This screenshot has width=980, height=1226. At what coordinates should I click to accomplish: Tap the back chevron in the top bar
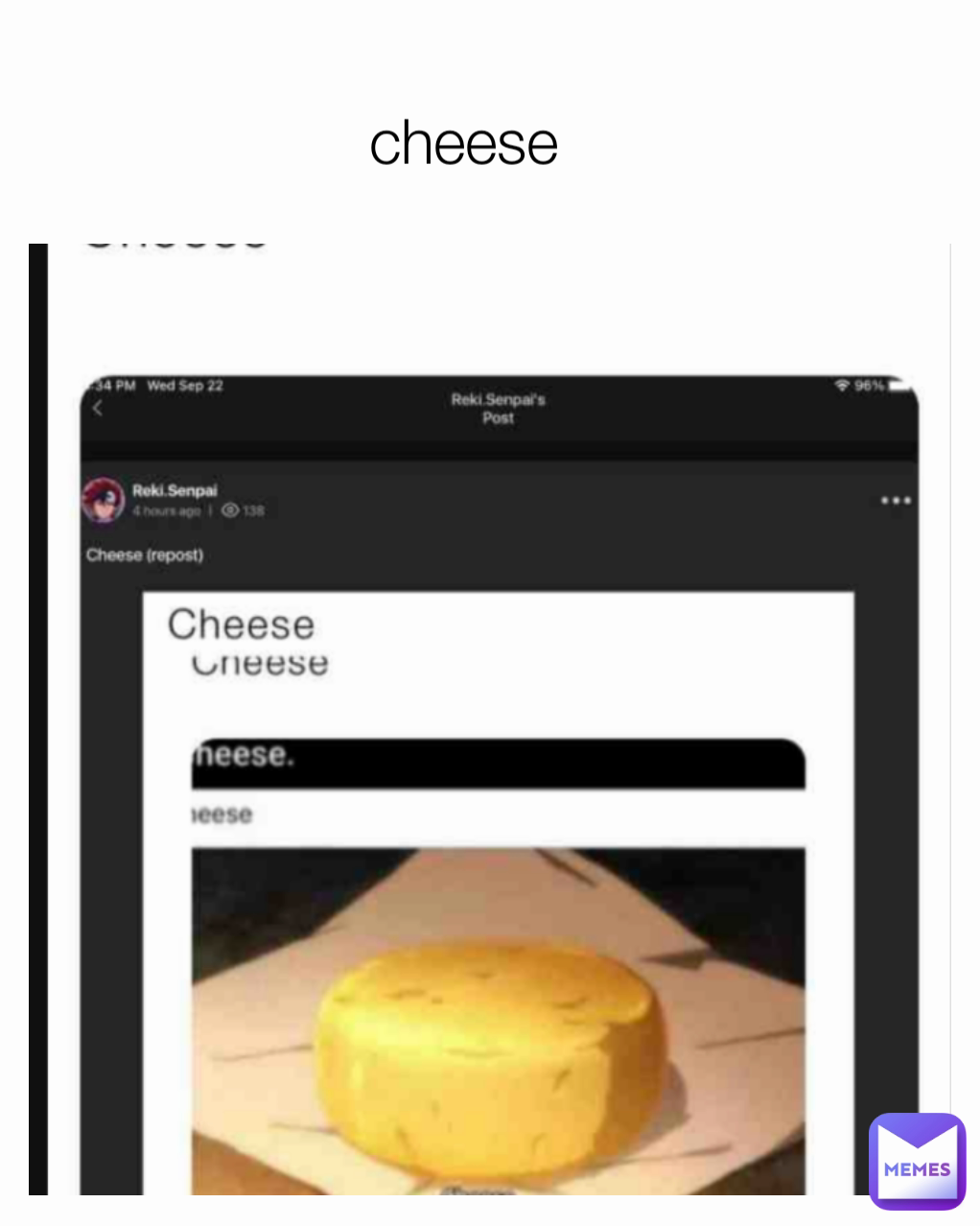click(97, 407)
